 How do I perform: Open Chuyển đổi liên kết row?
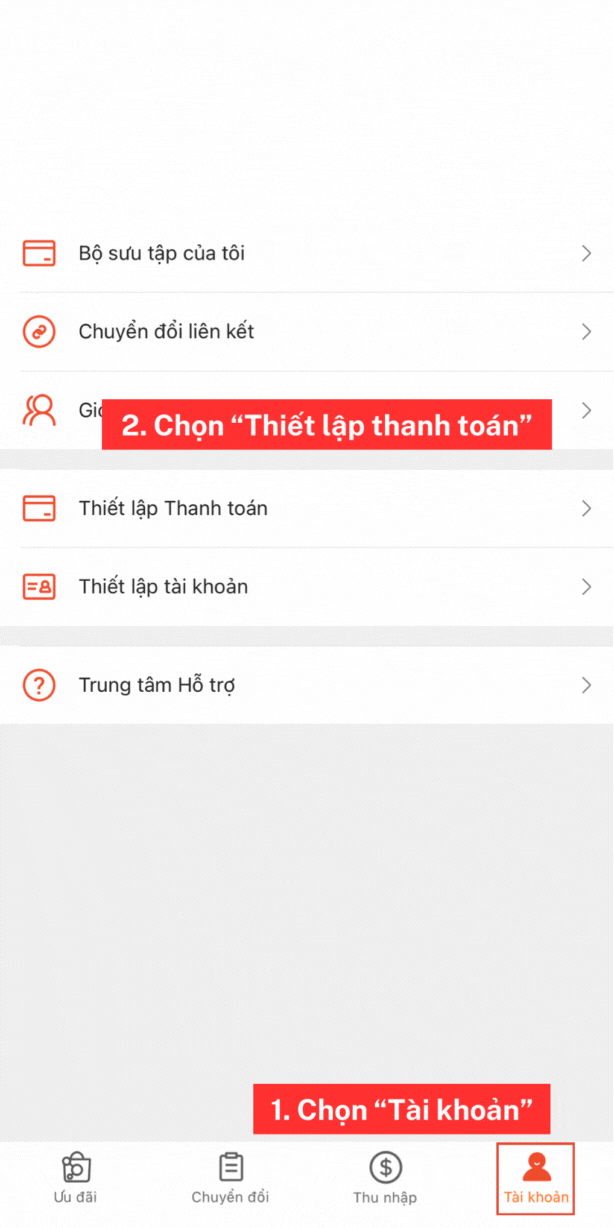click(x=306, y=331)
